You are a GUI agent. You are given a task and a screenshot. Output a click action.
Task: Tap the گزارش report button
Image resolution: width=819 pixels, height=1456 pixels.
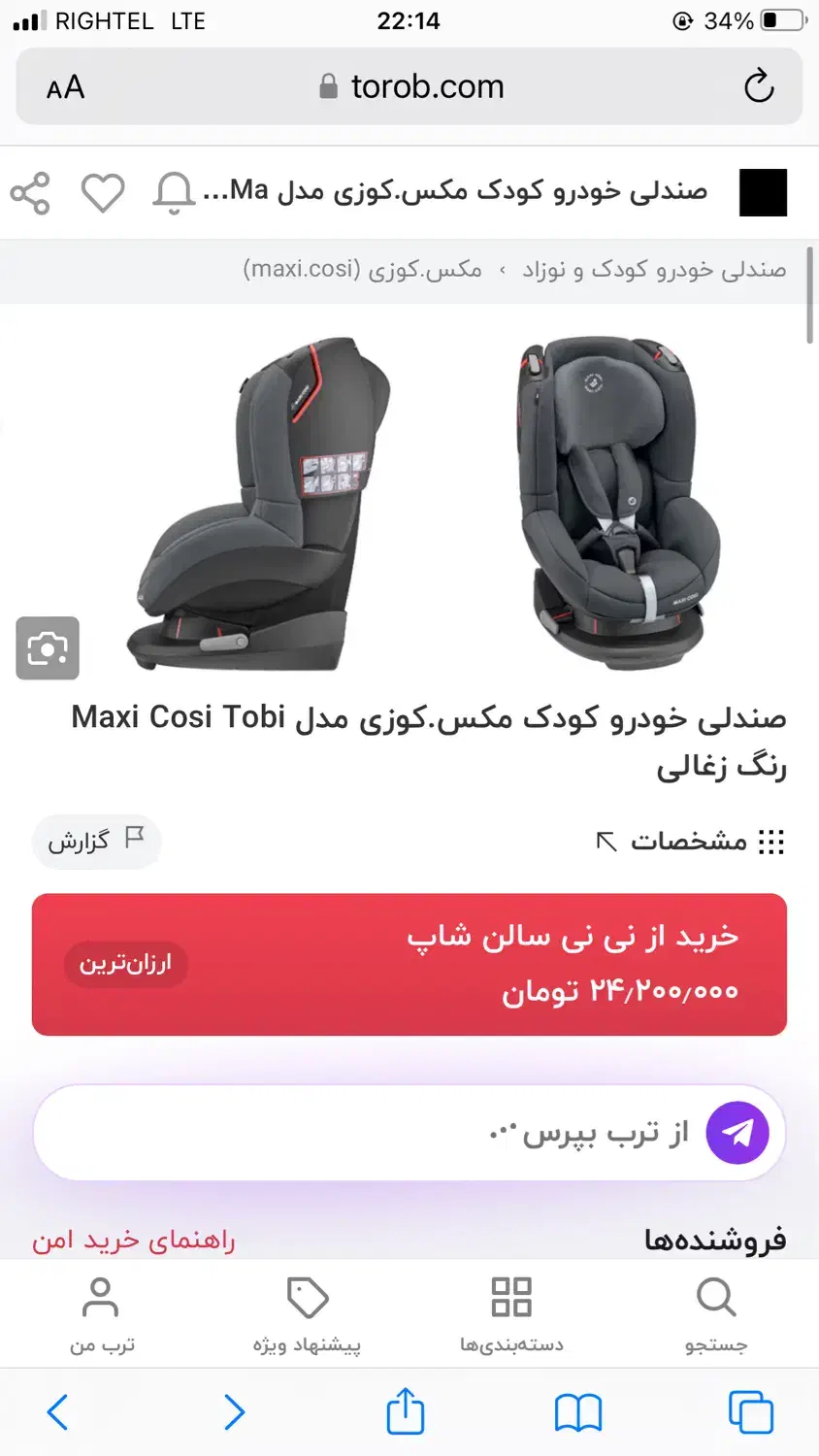coord(96,841)
